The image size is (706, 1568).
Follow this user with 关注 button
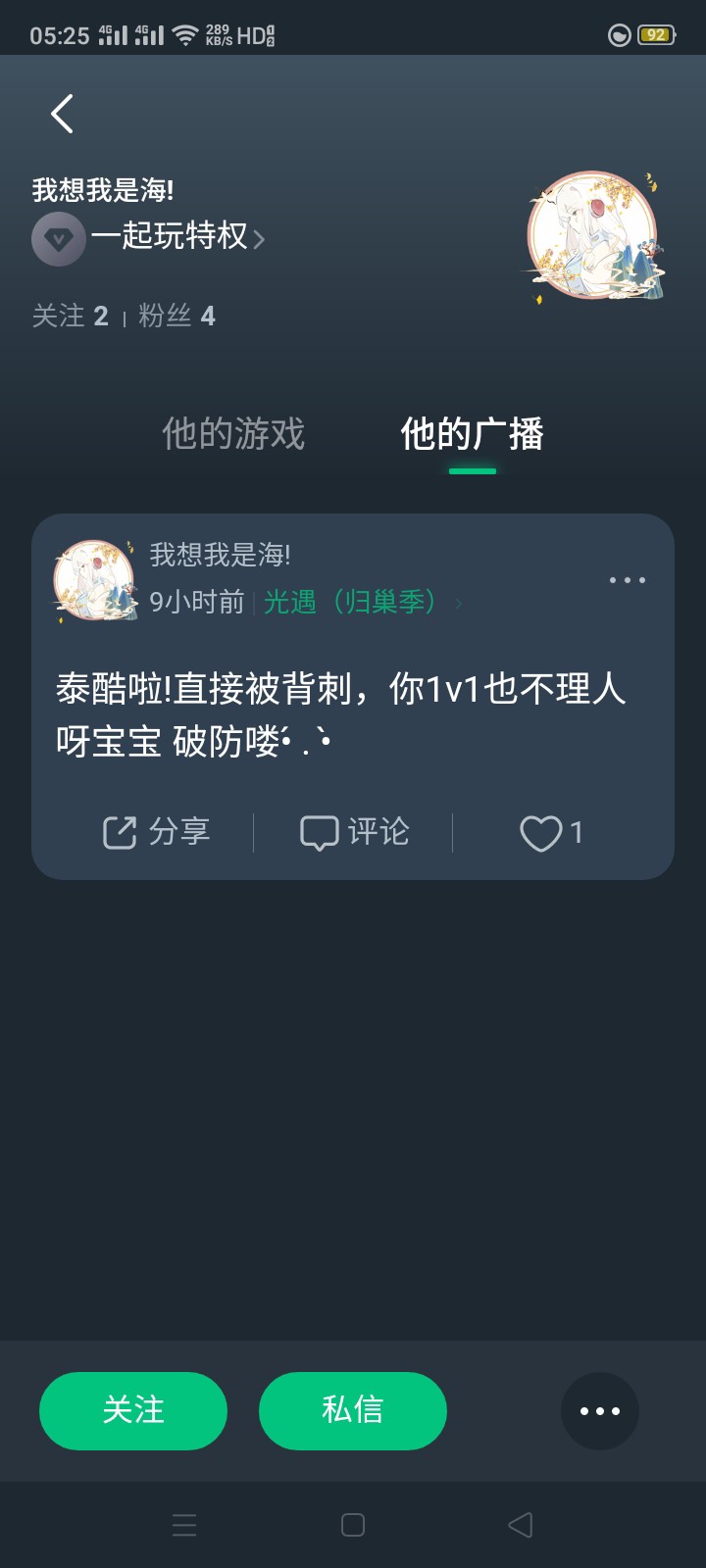[x=133, y=1410]
